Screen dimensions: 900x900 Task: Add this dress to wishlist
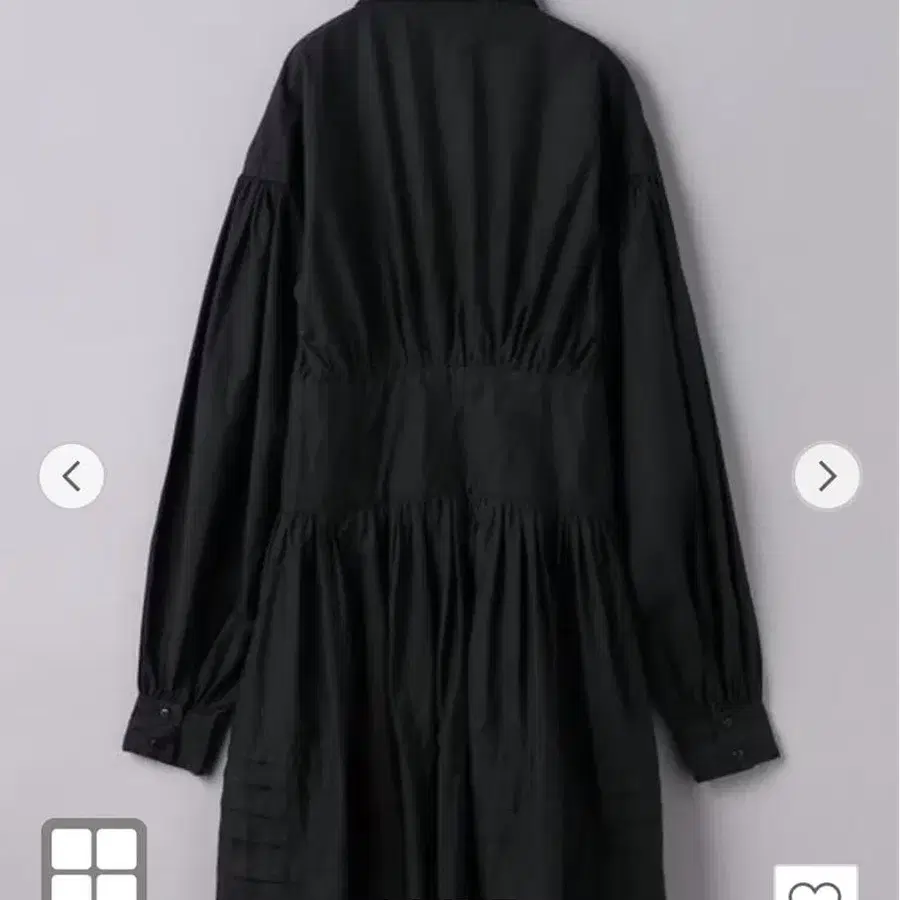(815, 885)
